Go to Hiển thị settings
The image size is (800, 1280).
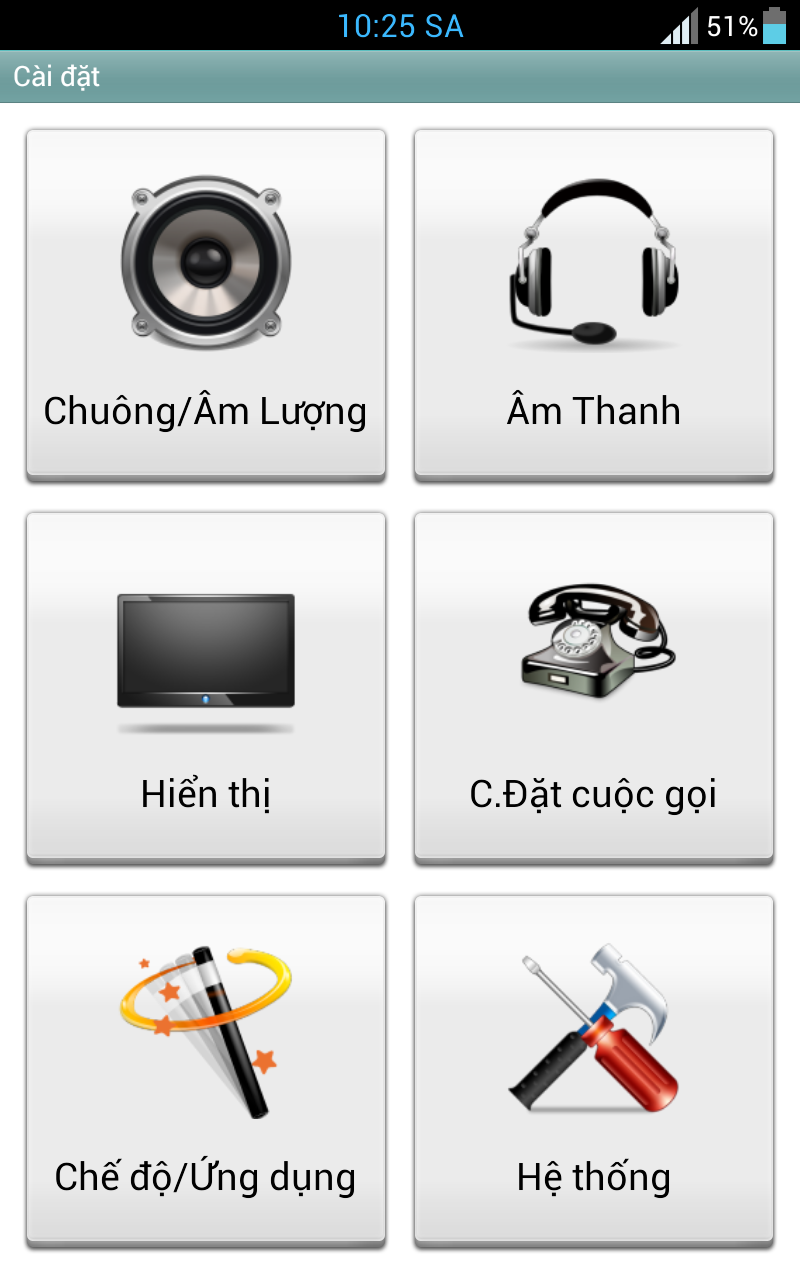pyautogui.click(x=206, y=686)
